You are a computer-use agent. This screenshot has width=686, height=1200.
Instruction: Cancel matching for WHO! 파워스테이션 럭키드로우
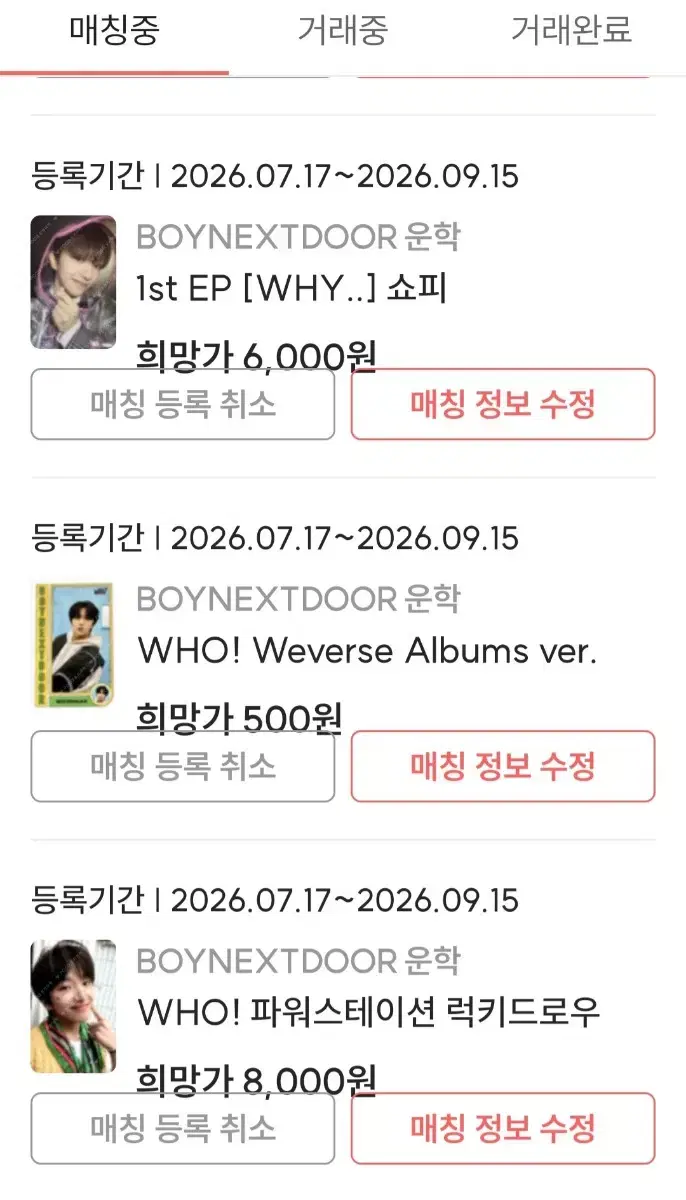pyautogui.click(x=183, y=1128)
